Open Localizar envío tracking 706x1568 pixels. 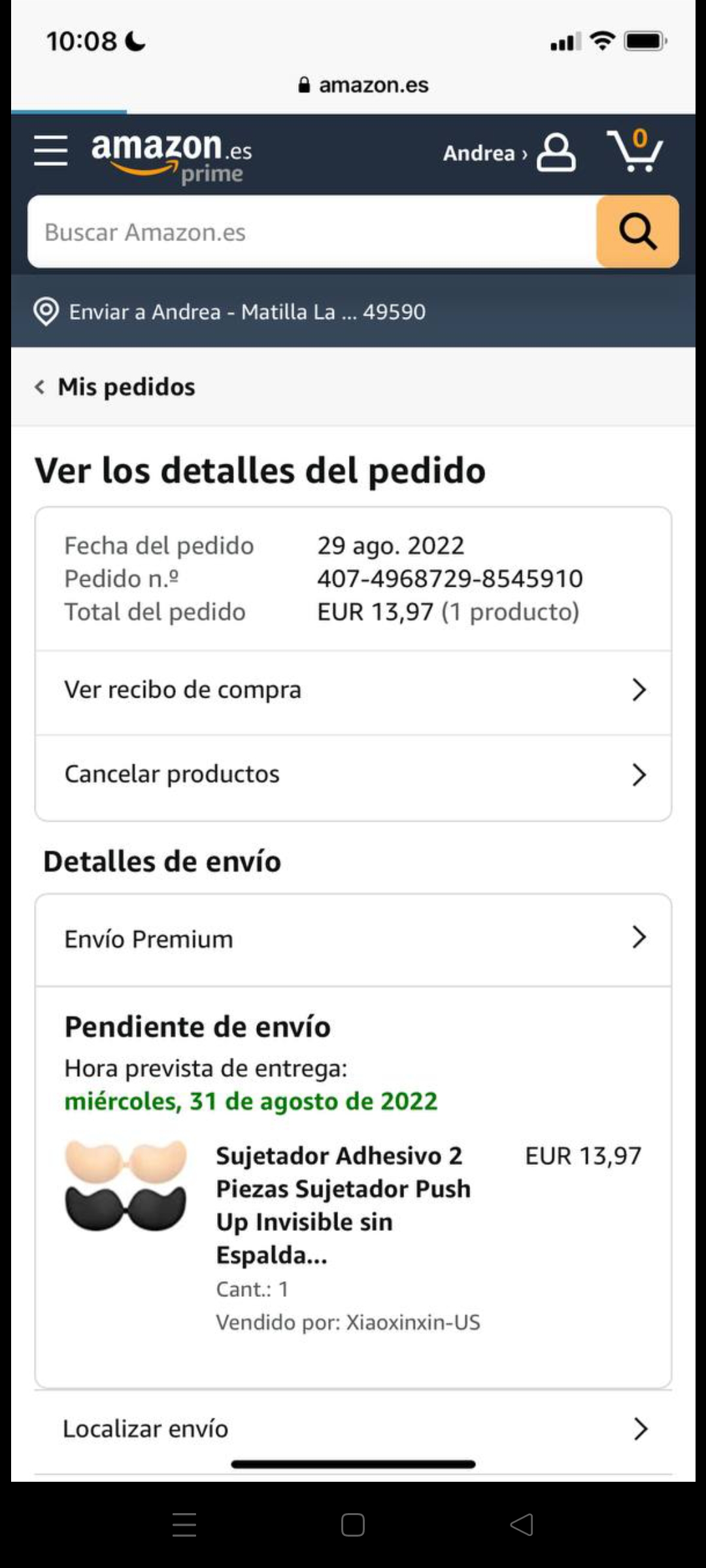353,1429
